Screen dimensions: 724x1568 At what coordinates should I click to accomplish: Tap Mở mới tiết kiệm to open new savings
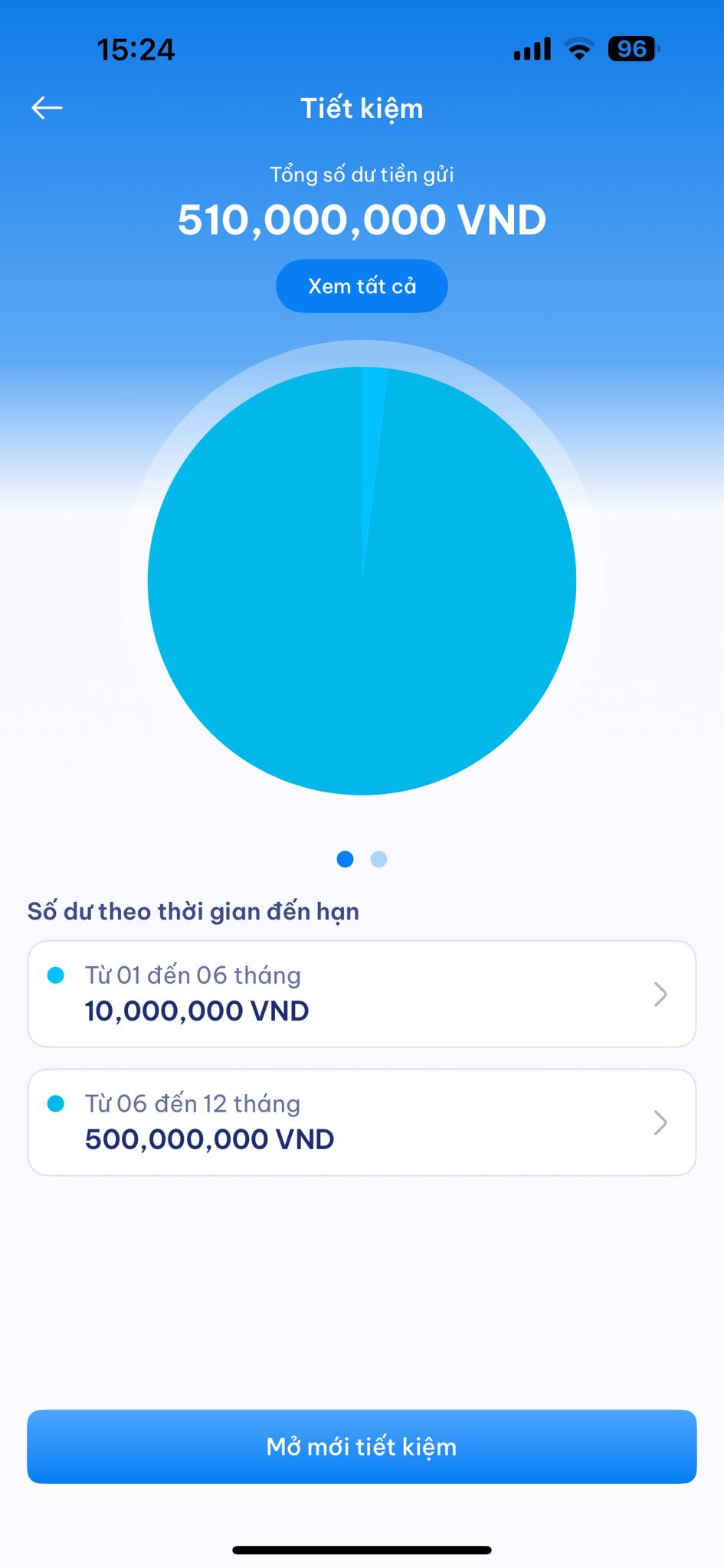click(x=362, y=1446)
